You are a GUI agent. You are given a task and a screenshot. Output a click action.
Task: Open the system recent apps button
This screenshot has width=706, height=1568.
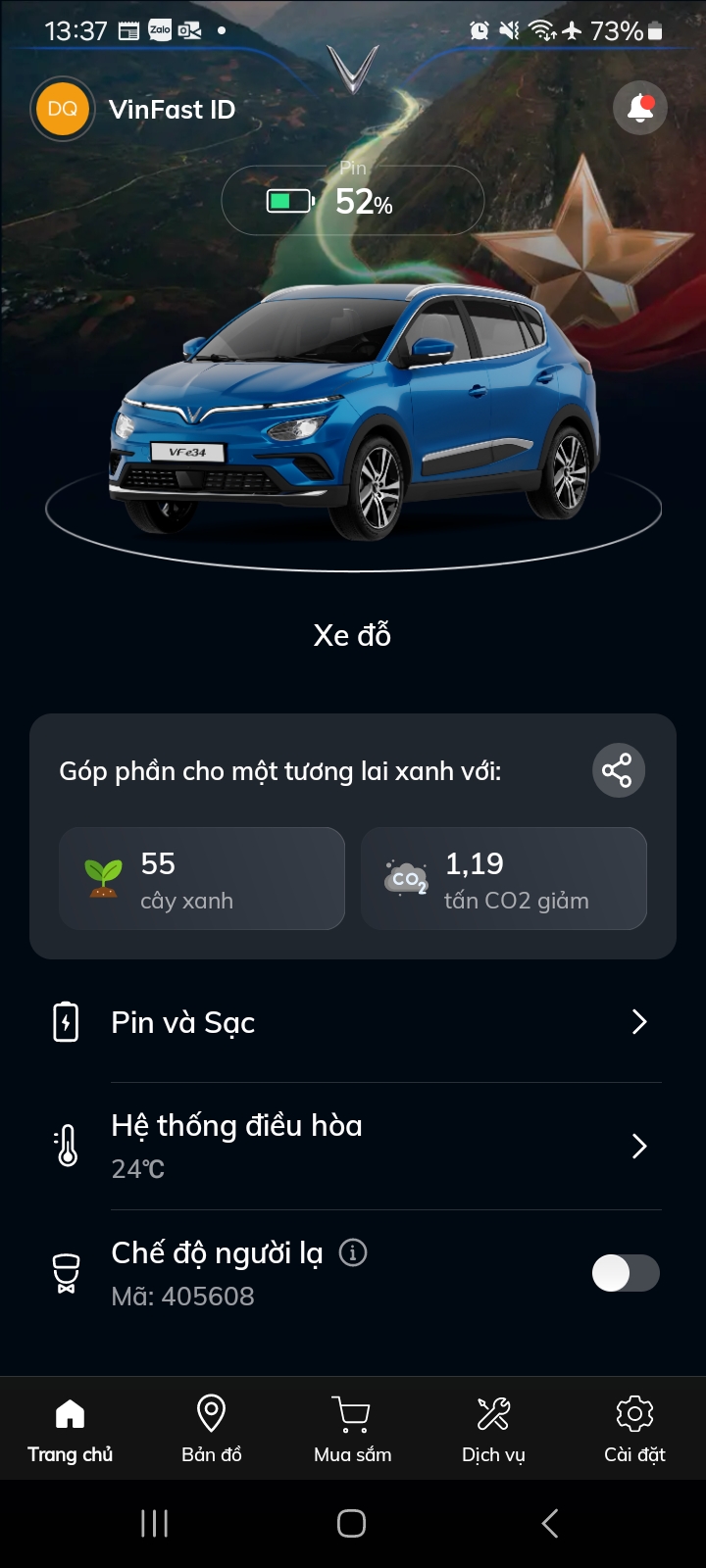point(155,1523)
